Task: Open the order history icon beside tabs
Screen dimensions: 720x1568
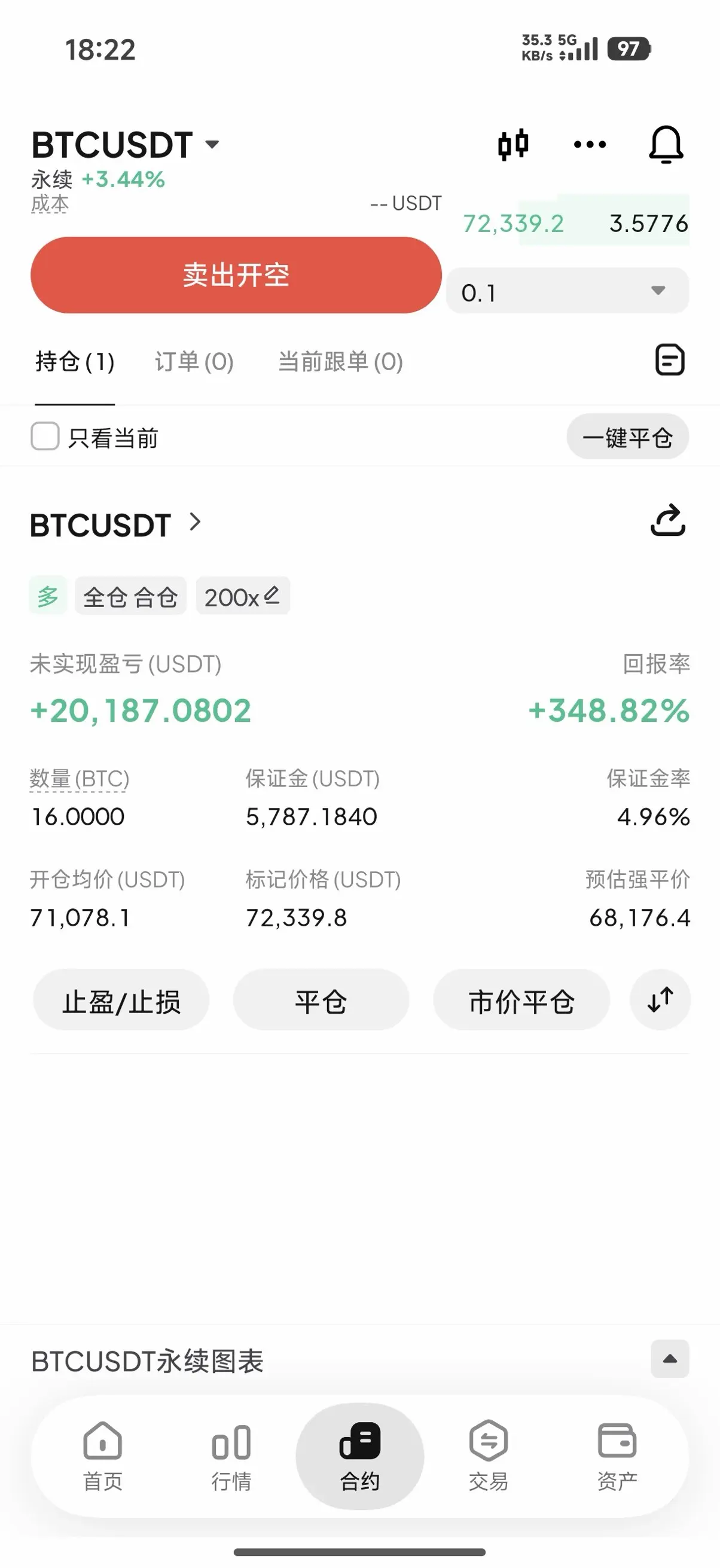Action: 670,360
